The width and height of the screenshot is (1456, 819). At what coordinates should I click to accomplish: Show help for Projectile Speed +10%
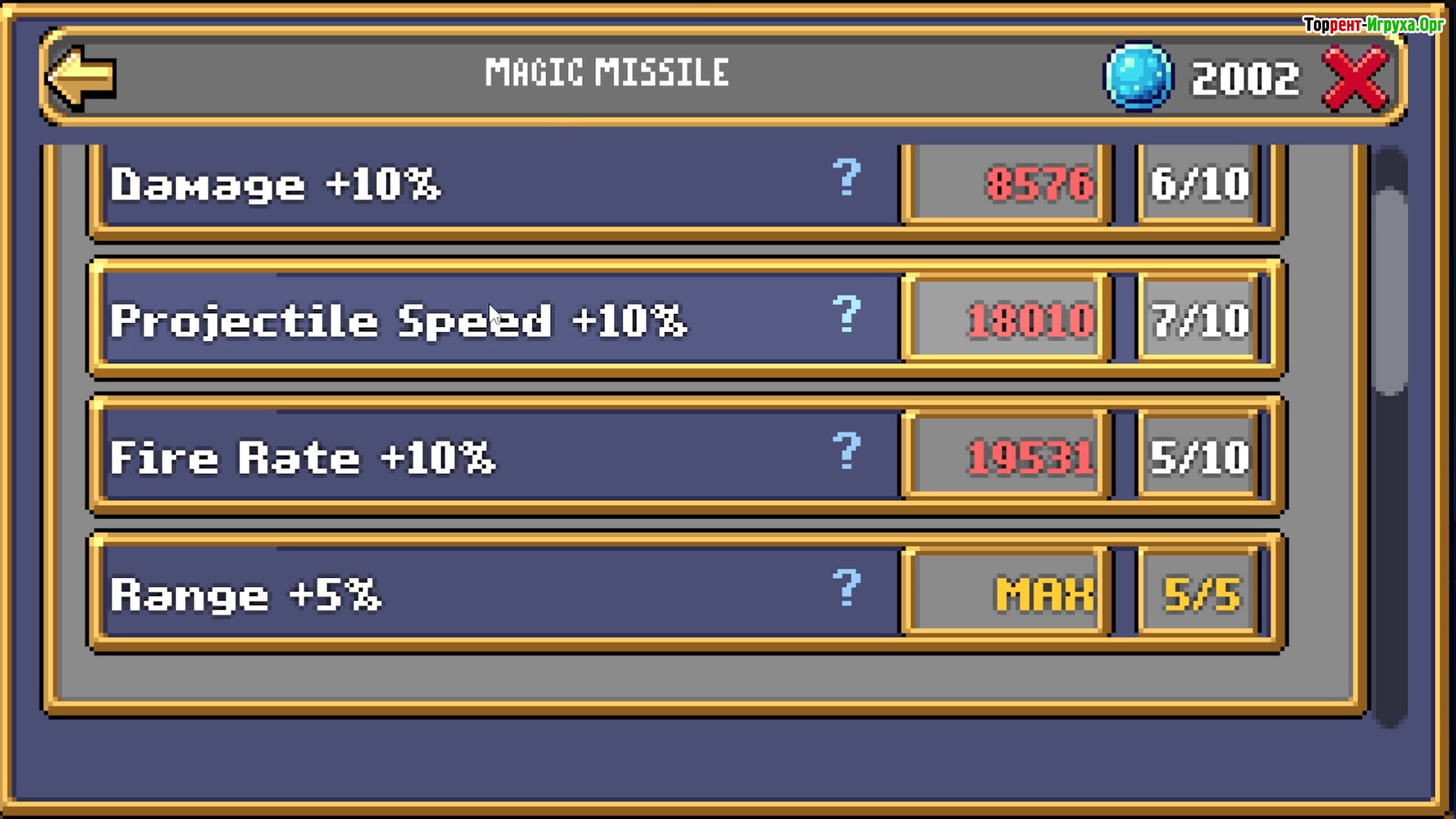846,315
